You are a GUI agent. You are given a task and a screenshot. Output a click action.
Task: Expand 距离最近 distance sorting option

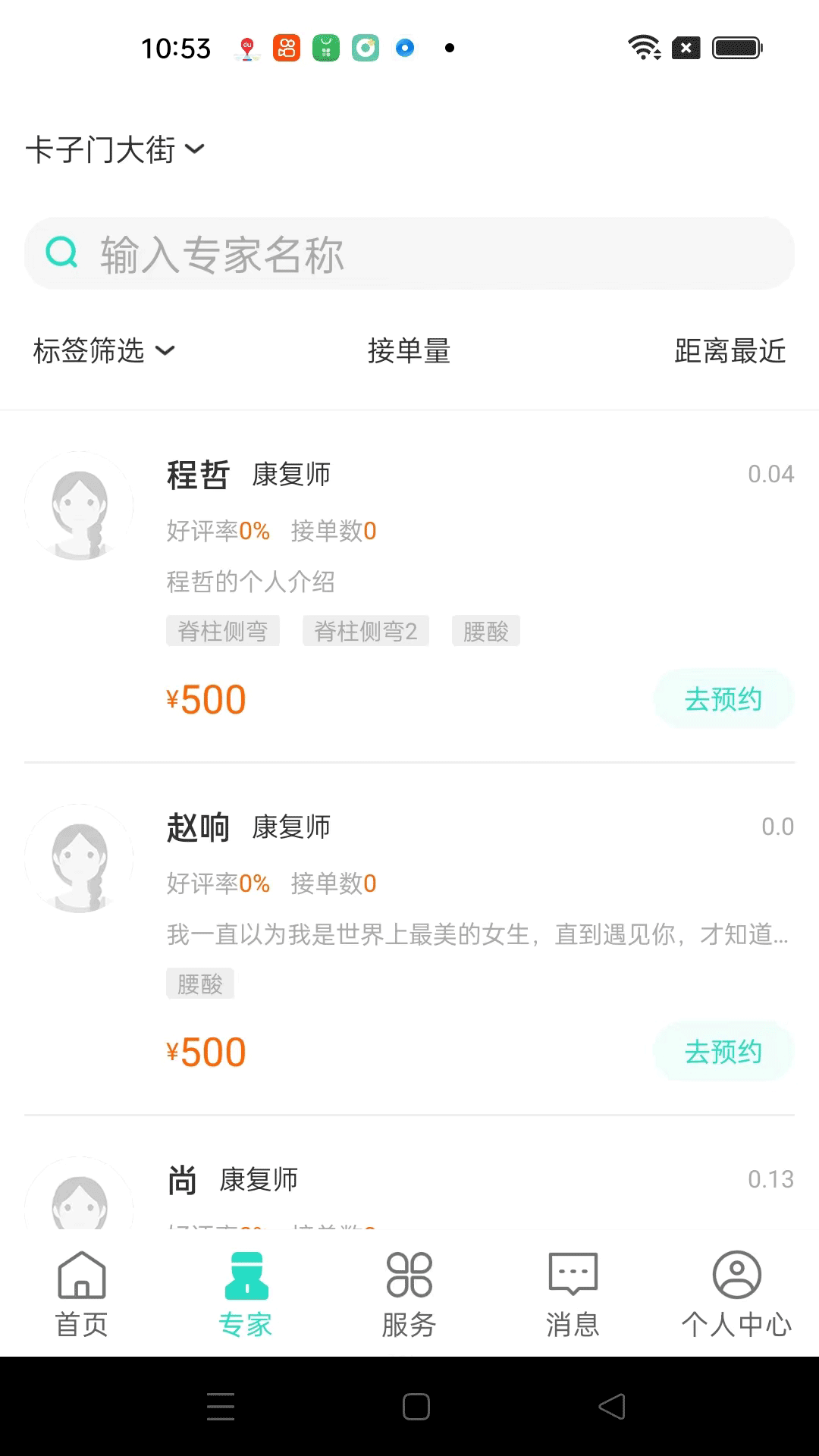click(729, 350)
